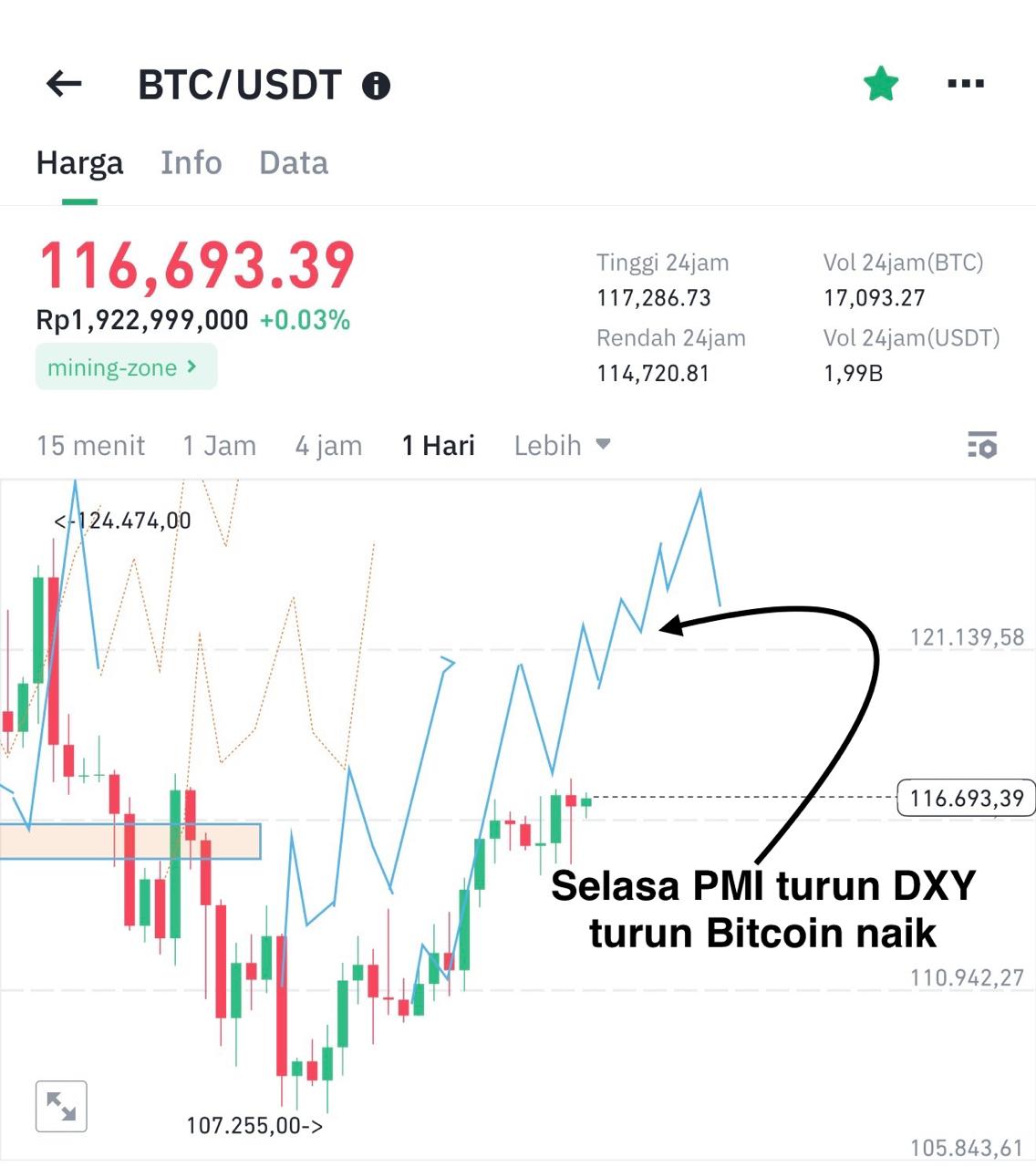Expand chart to fullscreen

pyautogui.click(x=61, y=1106)
